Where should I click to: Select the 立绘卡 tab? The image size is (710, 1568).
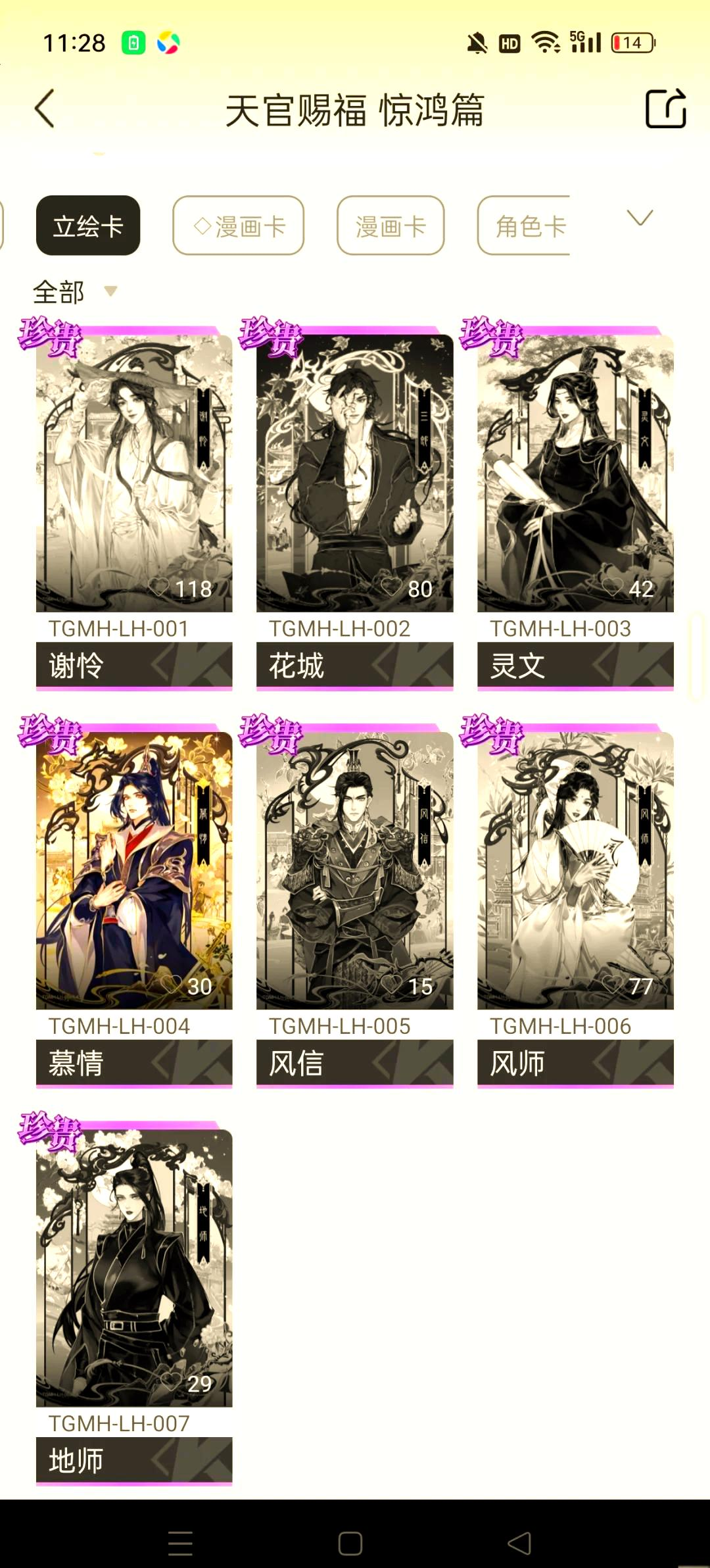pyautogui.click(x=88, y=226)
